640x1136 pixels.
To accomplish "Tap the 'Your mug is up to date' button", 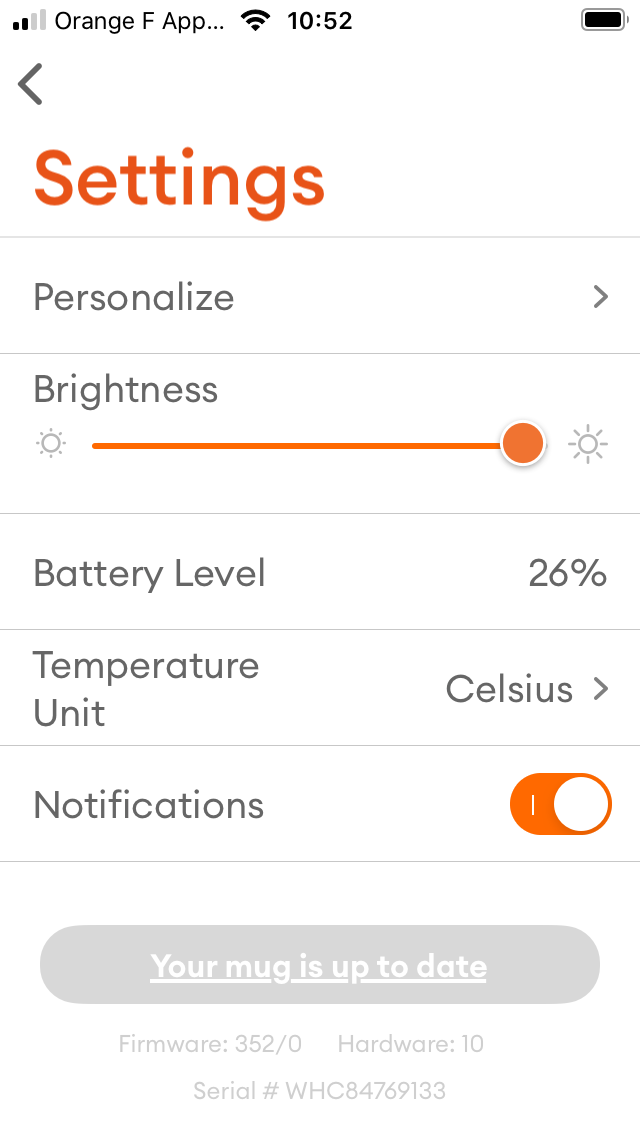I will tap(320, 965).
